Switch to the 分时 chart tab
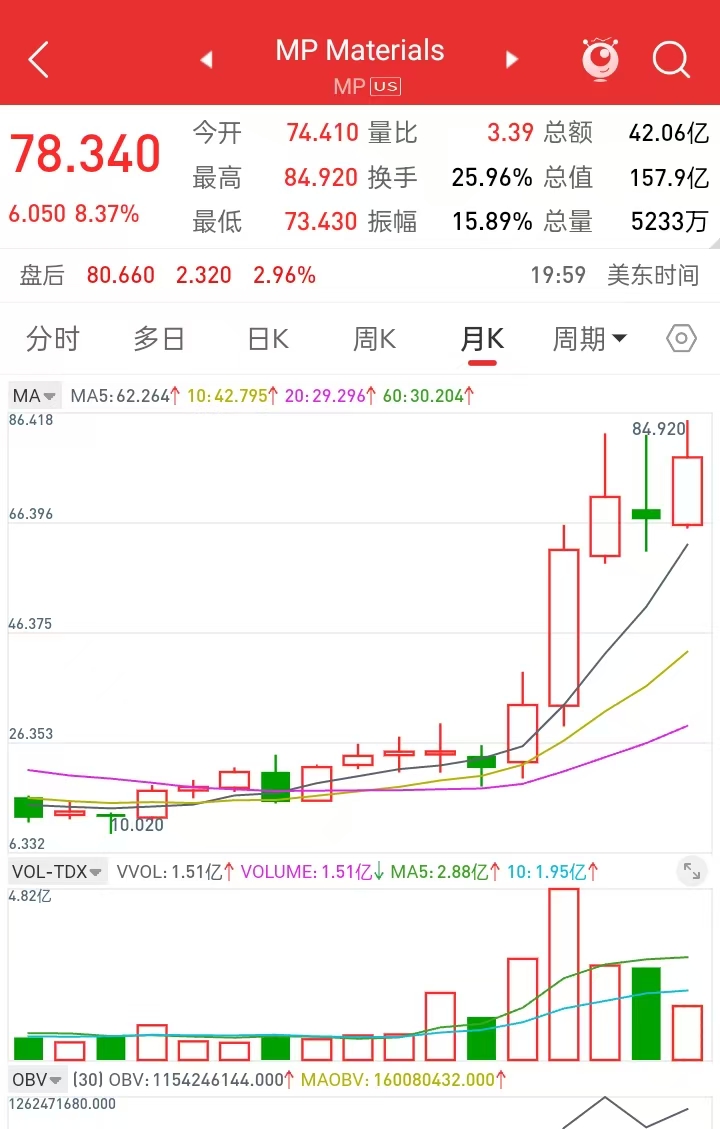The height and width of the screenshot is (1129, 720). 52,339
